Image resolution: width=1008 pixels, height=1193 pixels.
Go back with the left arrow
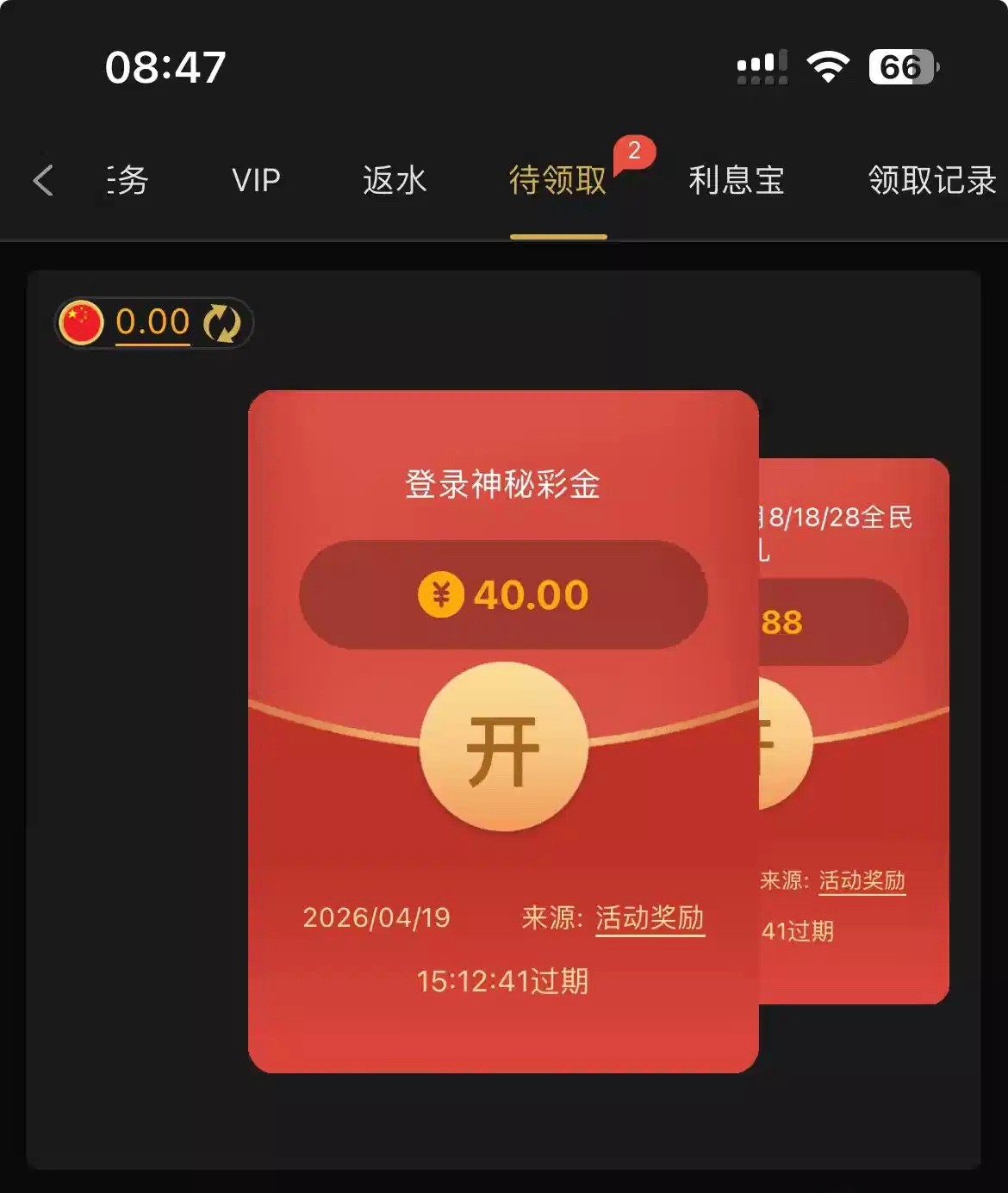click(x=43, y=181)
